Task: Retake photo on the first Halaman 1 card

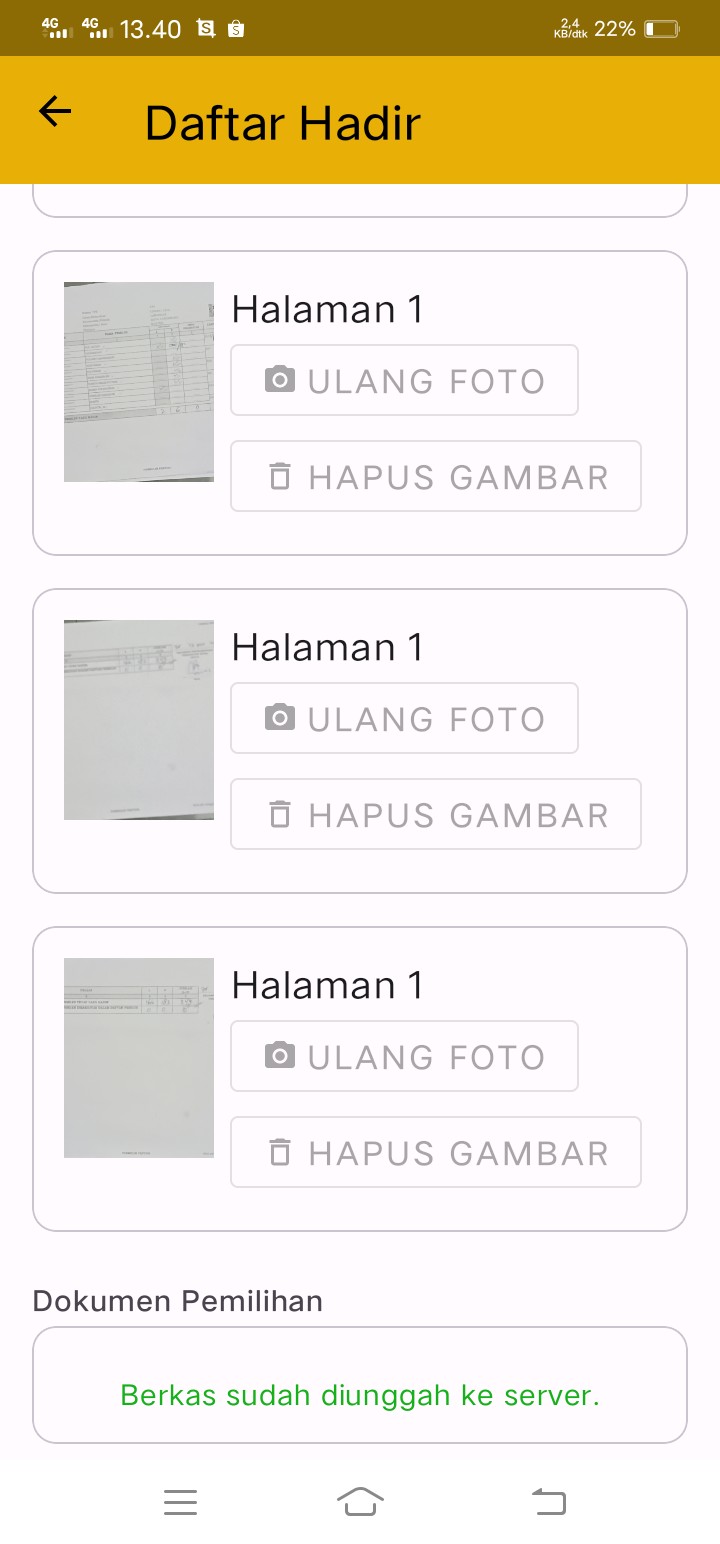Action: (x=404, y=380)
